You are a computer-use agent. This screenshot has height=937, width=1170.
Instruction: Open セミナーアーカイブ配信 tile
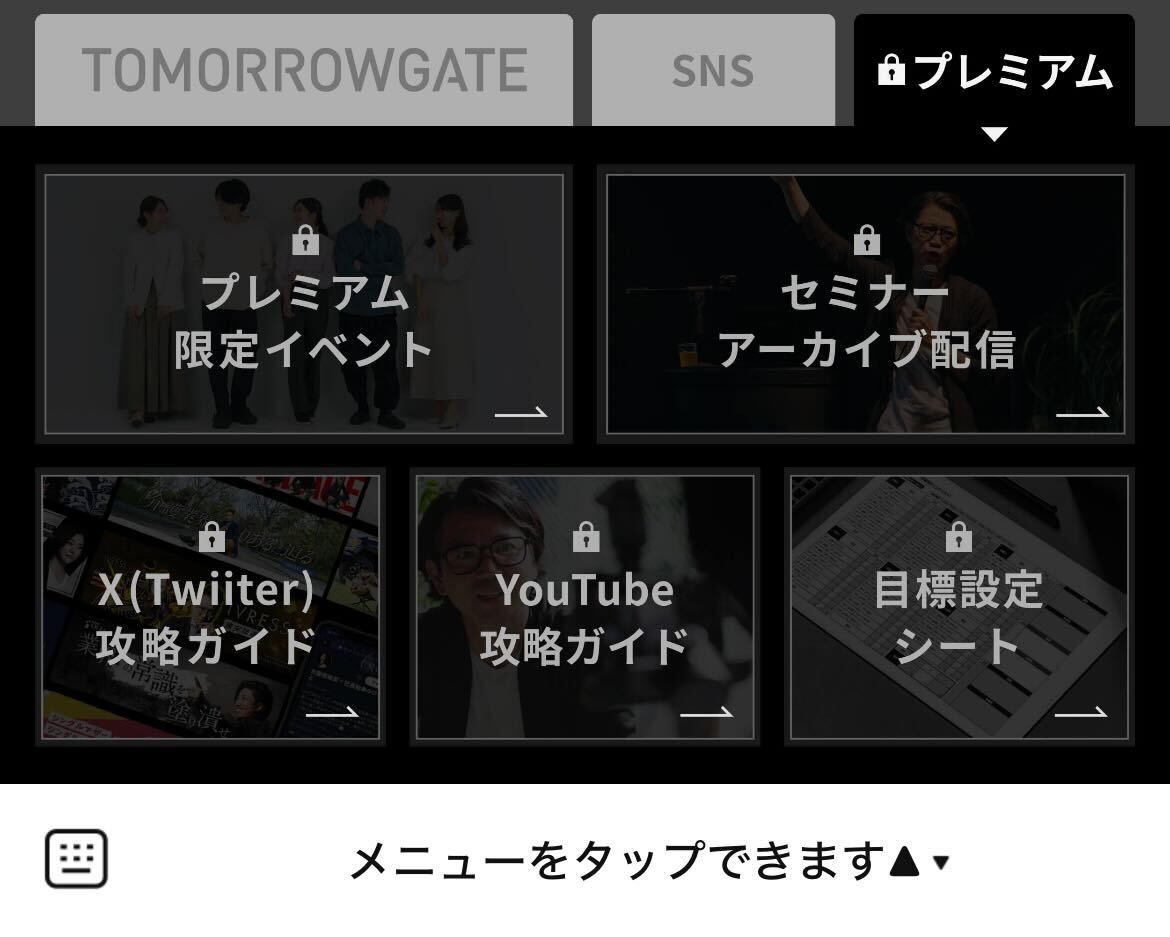click(x=866, y=304)
